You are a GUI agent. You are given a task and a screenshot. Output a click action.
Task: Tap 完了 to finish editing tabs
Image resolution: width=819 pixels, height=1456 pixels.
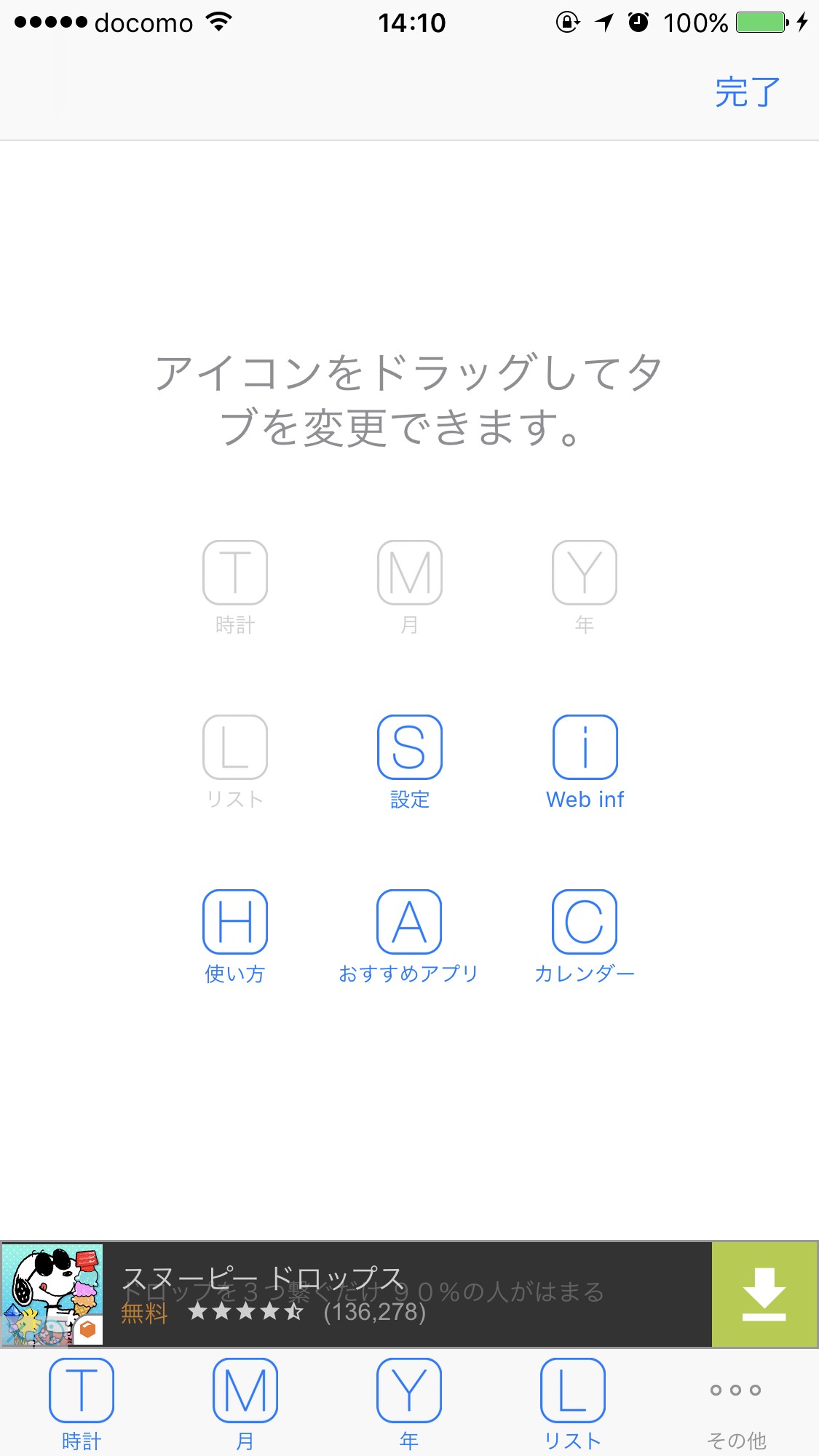click(747, 92)
